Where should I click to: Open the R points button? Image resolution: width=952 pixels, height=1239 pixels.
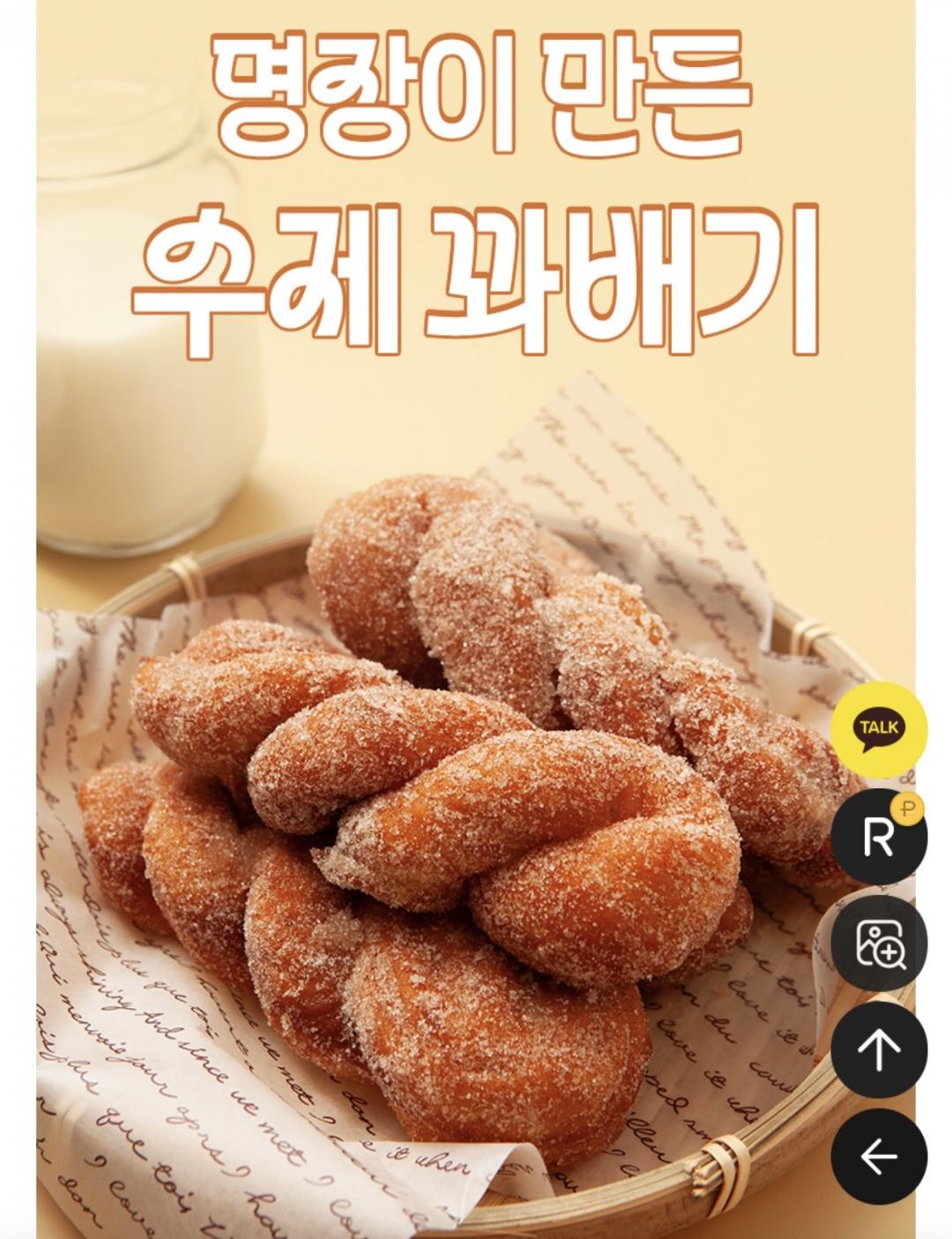point(878,837)
